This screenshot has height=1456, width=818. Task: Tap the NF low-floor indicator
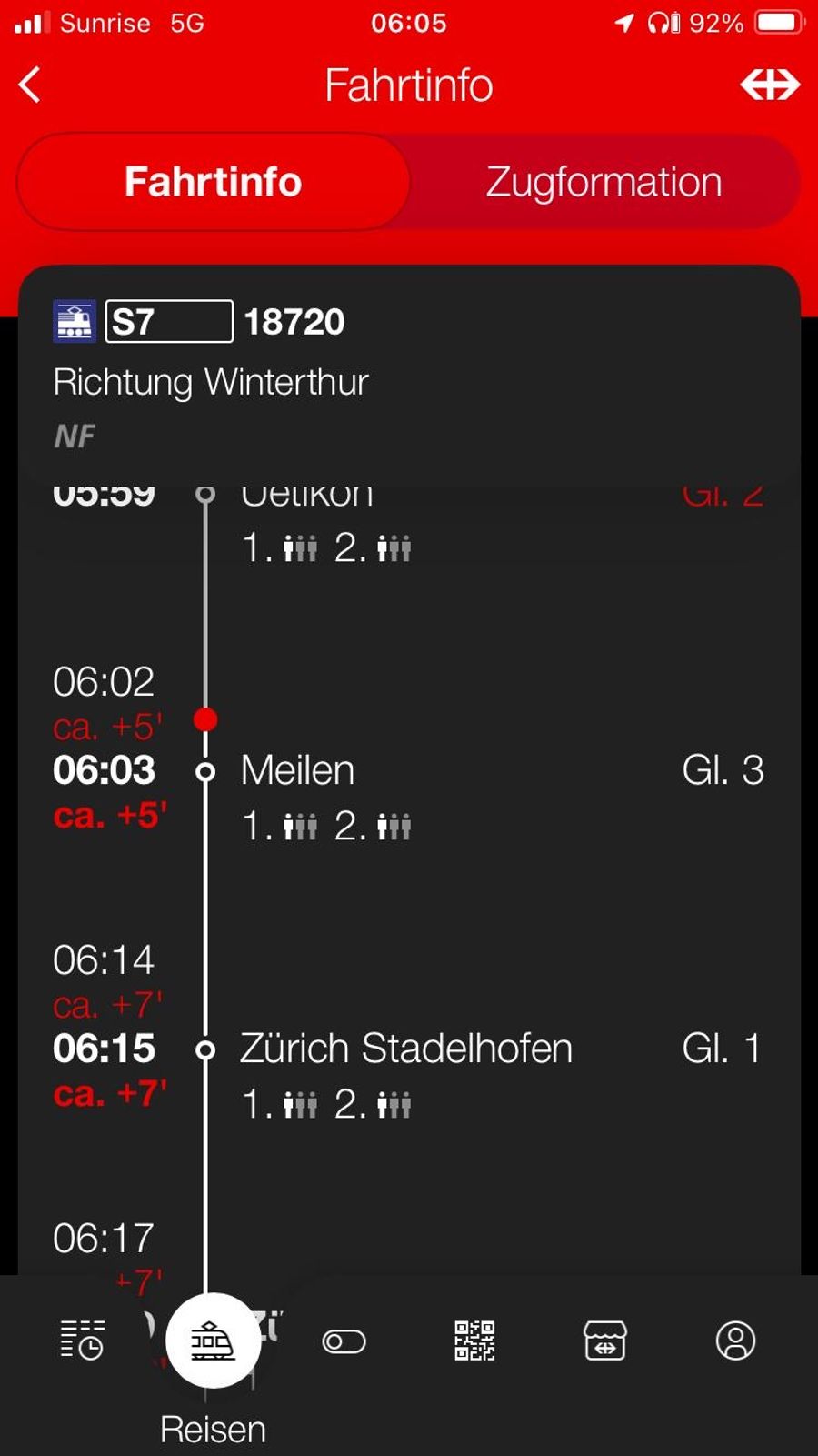click(x=73, y=436)
